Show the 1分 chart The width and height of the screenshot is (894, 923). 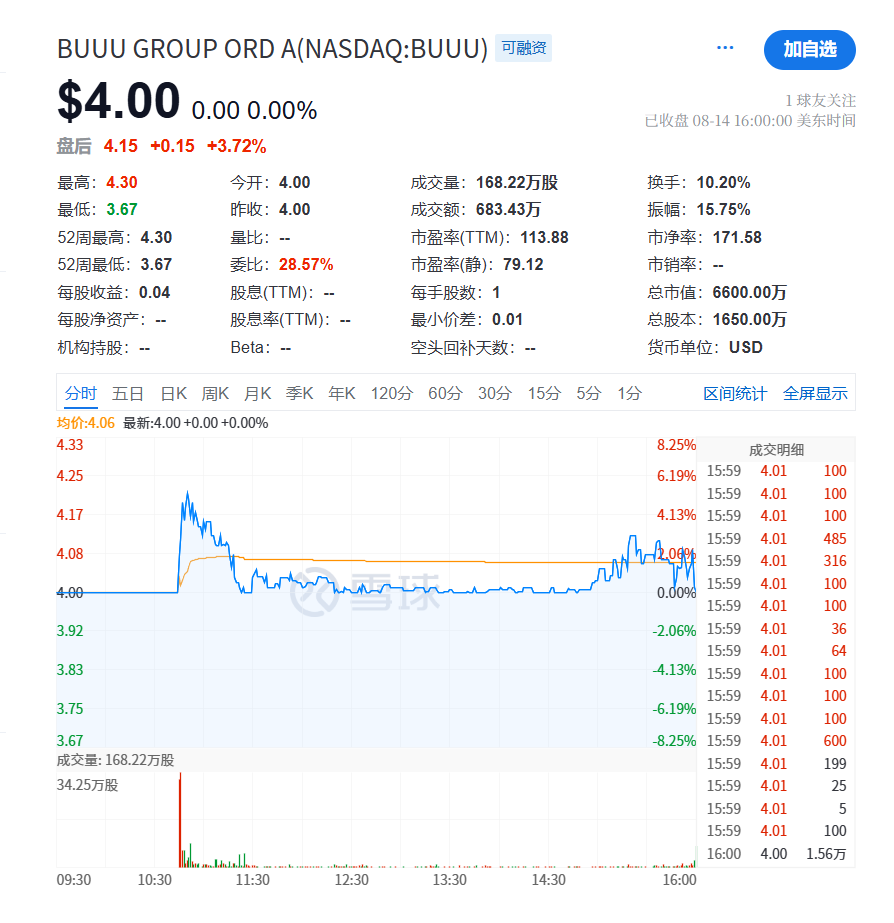click(x=629, y=393)
